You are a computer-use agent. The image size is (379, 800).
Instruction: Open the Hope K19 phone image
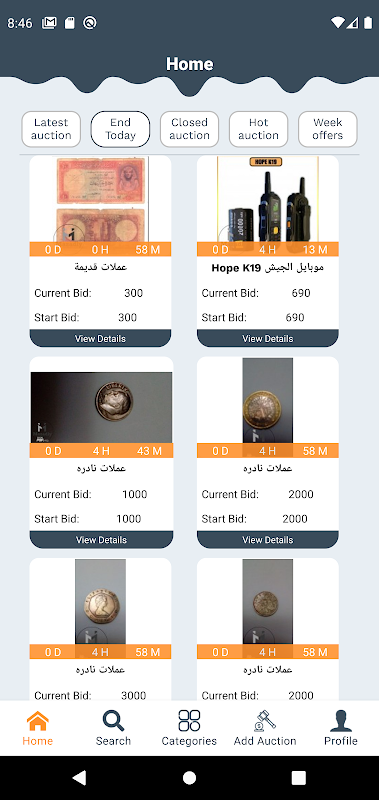[268, 199]
